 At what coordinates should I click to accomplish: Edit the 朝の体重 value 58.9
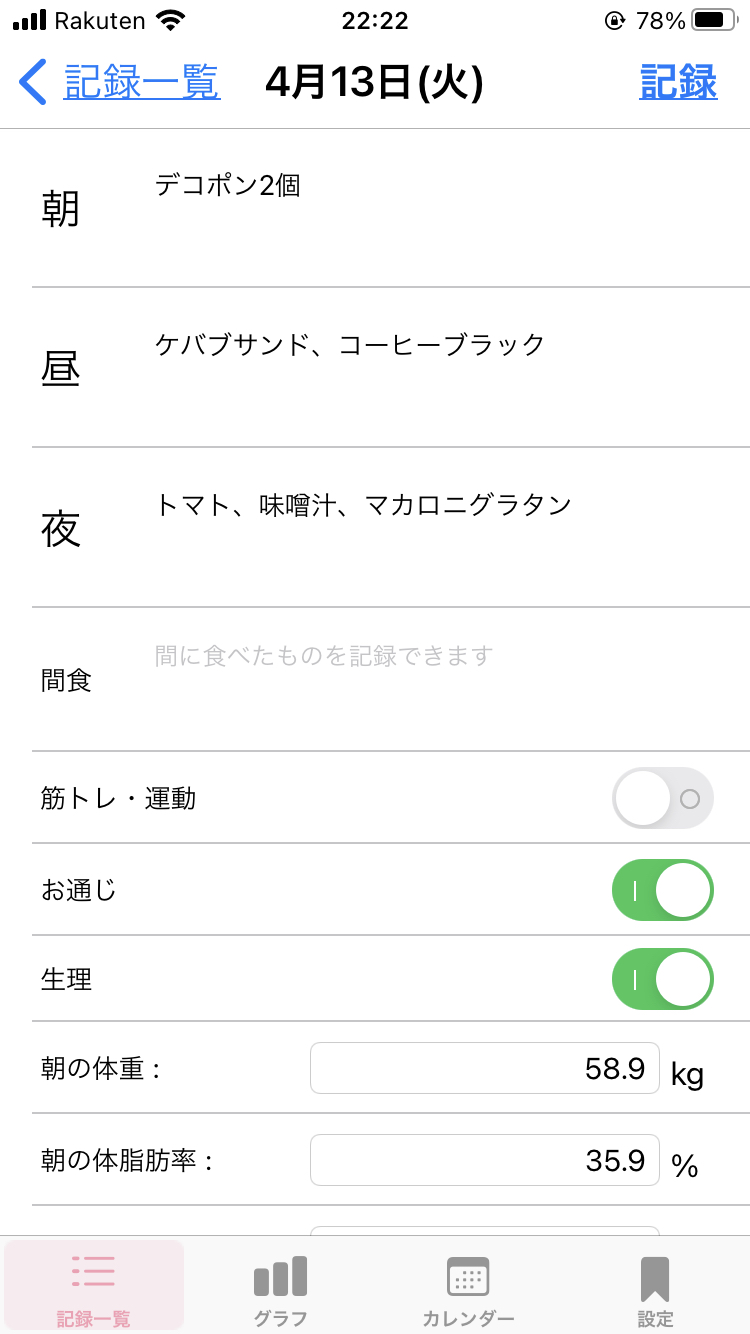coord(485,1068)
